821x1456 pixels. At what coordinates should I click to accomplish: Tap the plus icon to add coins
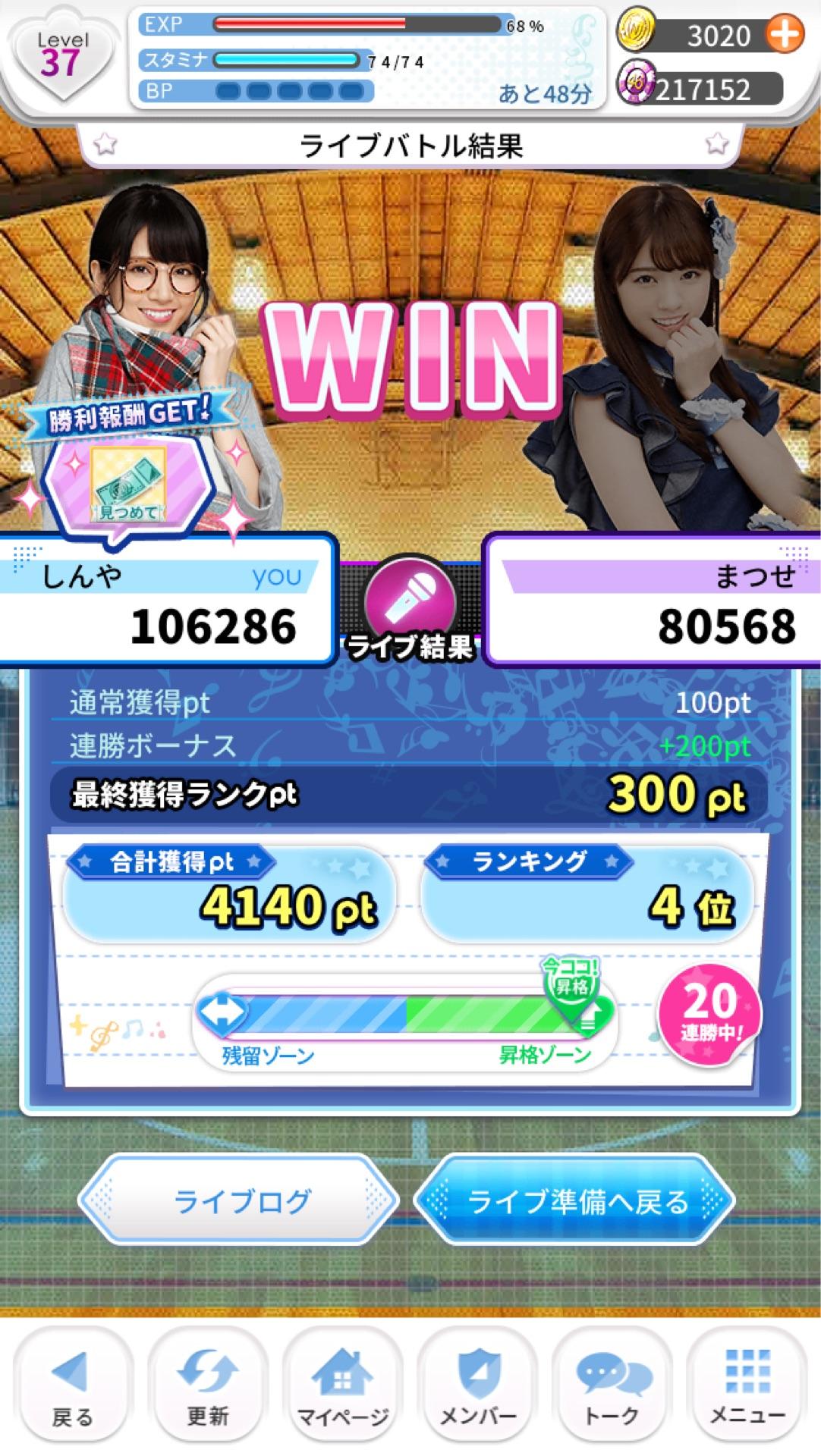(x=784, y=35)
